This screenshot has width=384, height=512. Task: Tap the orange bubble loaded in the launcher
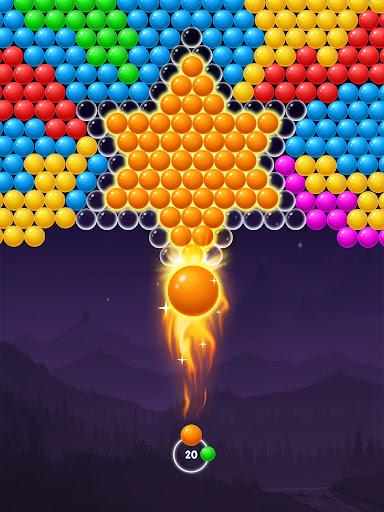click(x=191, y=435)
